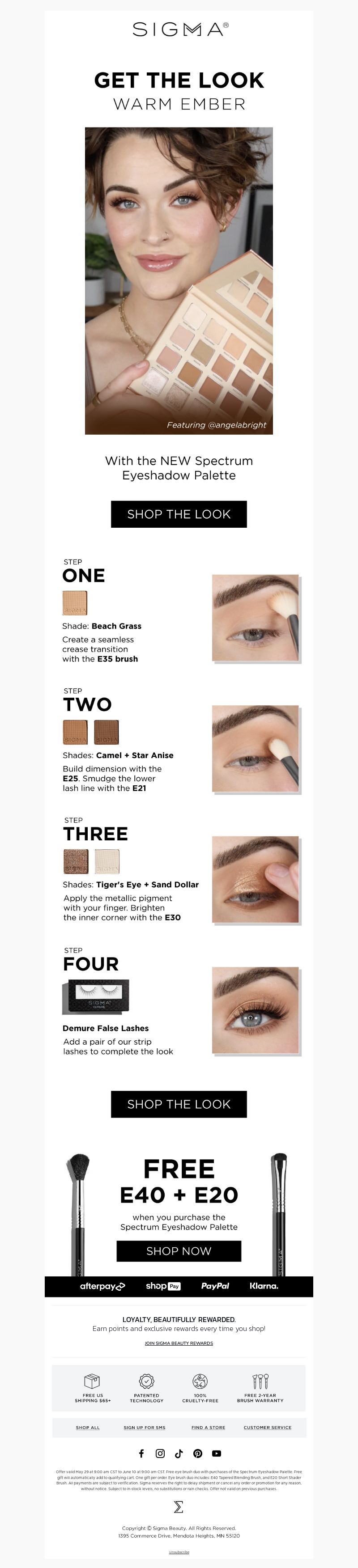Open Sigma's YouTube channel
Image resolution: width=358 pixels, height=1568 pixels.
pyautogui.click(x=216, y=1453)
